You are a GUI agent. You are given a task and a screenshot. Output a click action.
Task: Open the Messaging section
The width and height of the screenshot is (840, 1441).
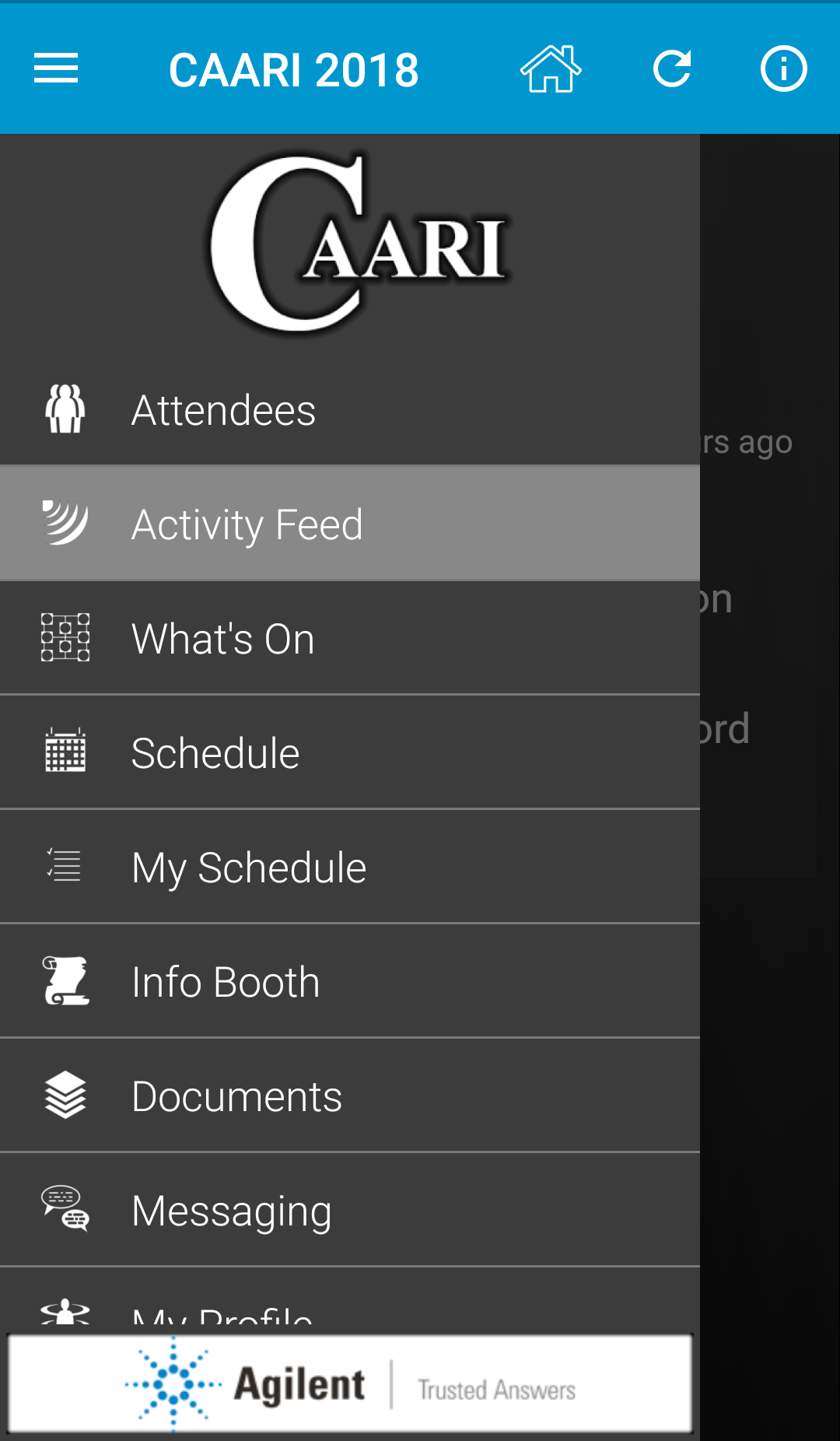(x=231, y=1208)
